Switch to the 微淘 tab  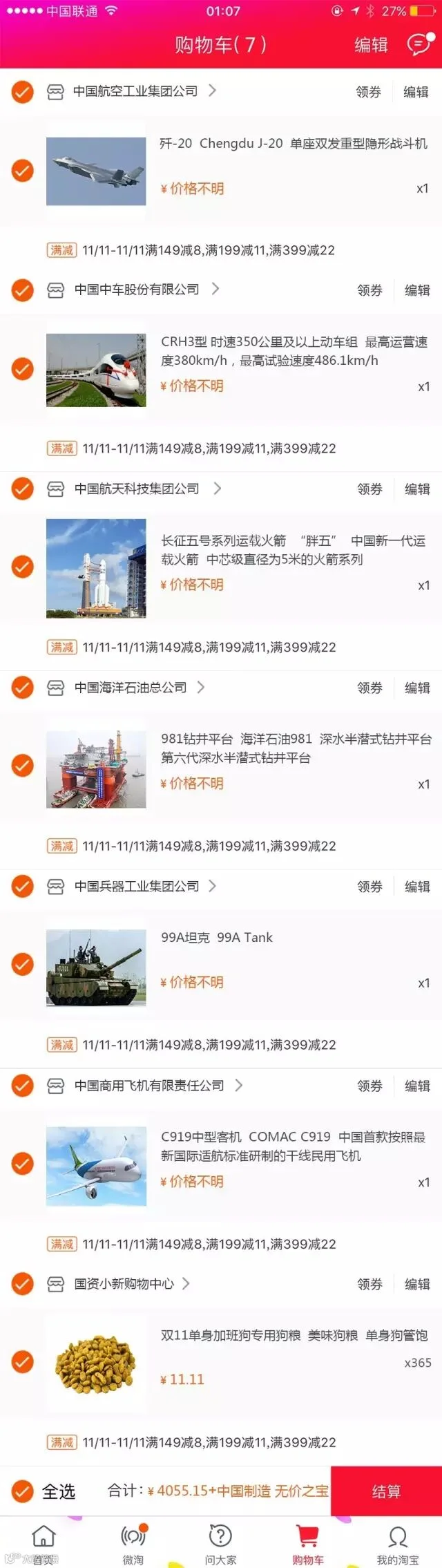pos(133,1544)
